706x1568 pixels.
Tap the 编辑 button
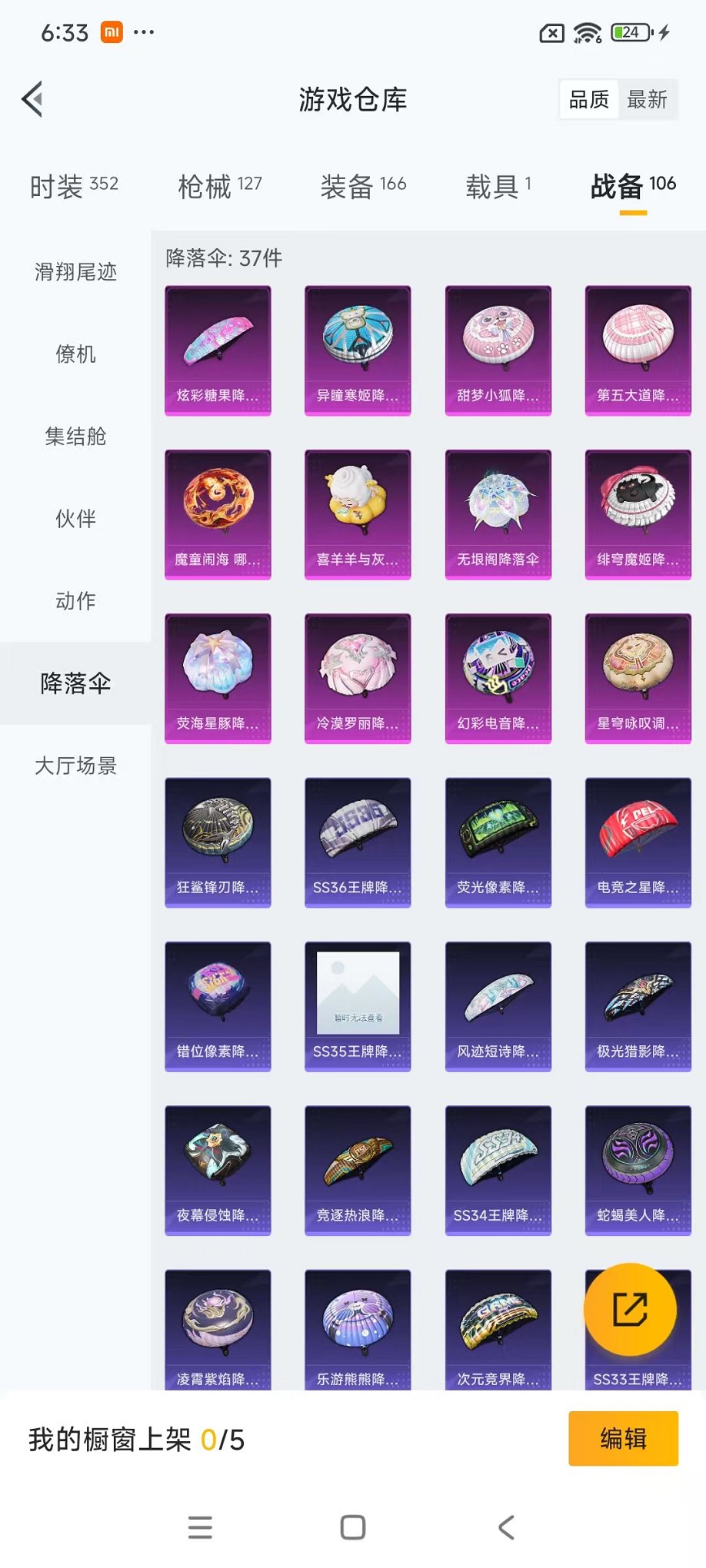coord(623,1438)
